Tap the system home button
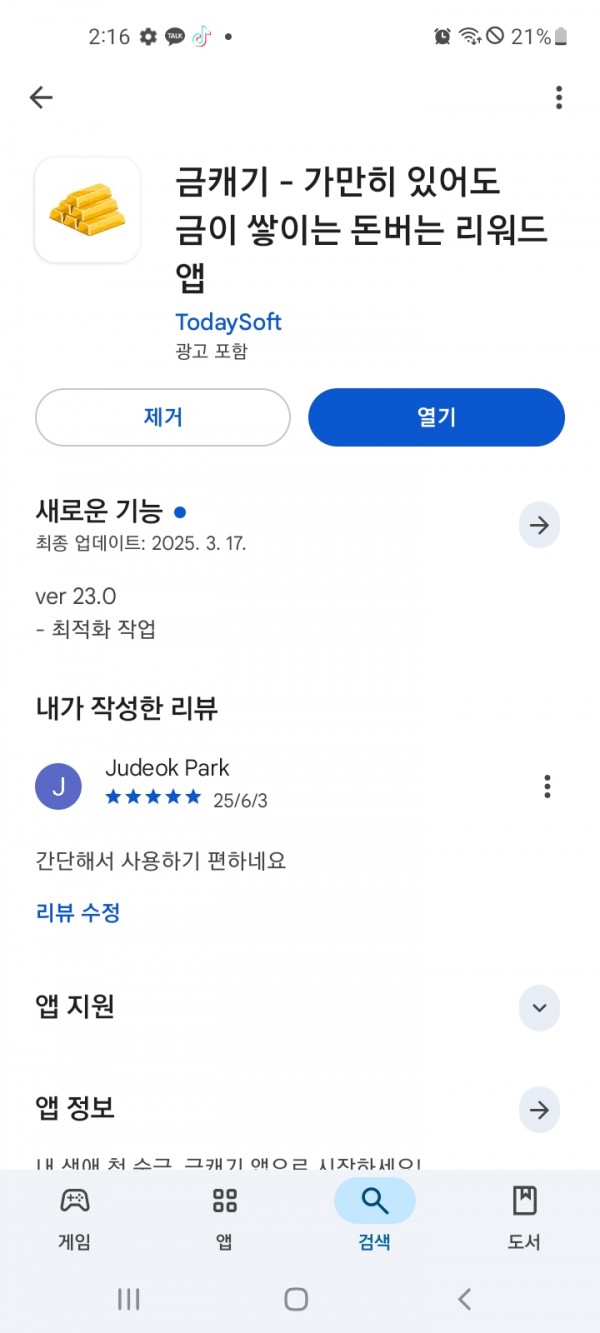600x1333 pixels. click(x=296, y=1299)
